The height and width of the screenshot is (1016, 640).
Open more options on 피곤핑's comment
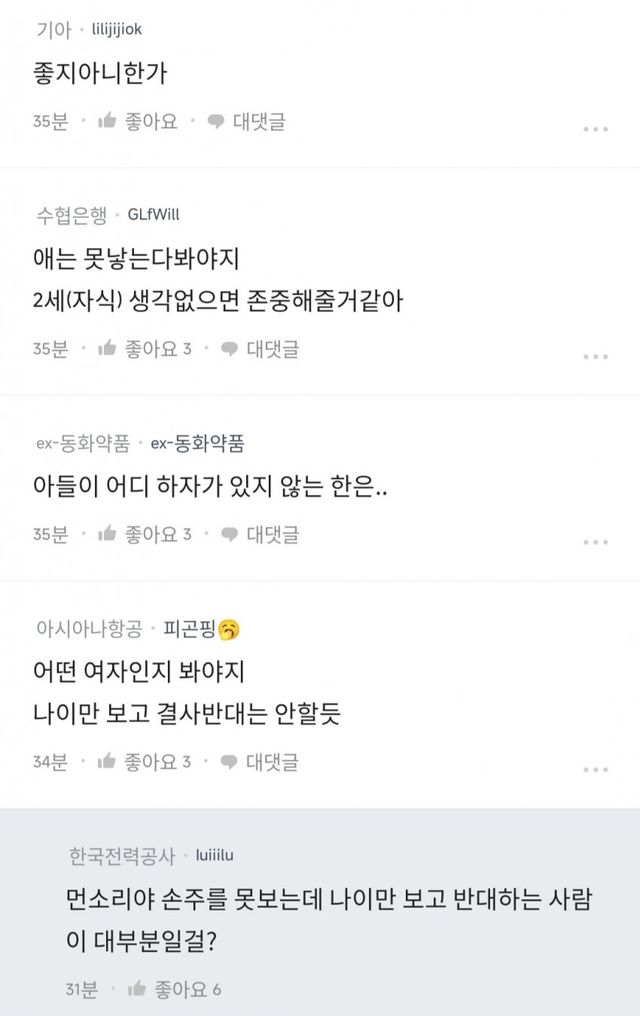(595, 768)
